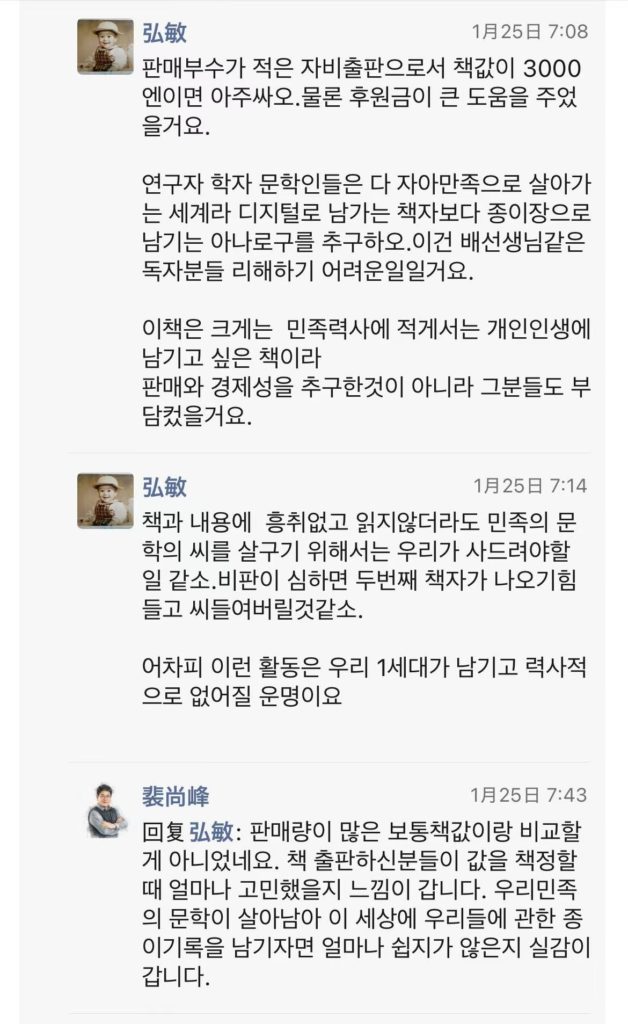Open 裴尚峰's profile avatar
The width and height of the screenshot is (628, 1024).
(107, 809)
